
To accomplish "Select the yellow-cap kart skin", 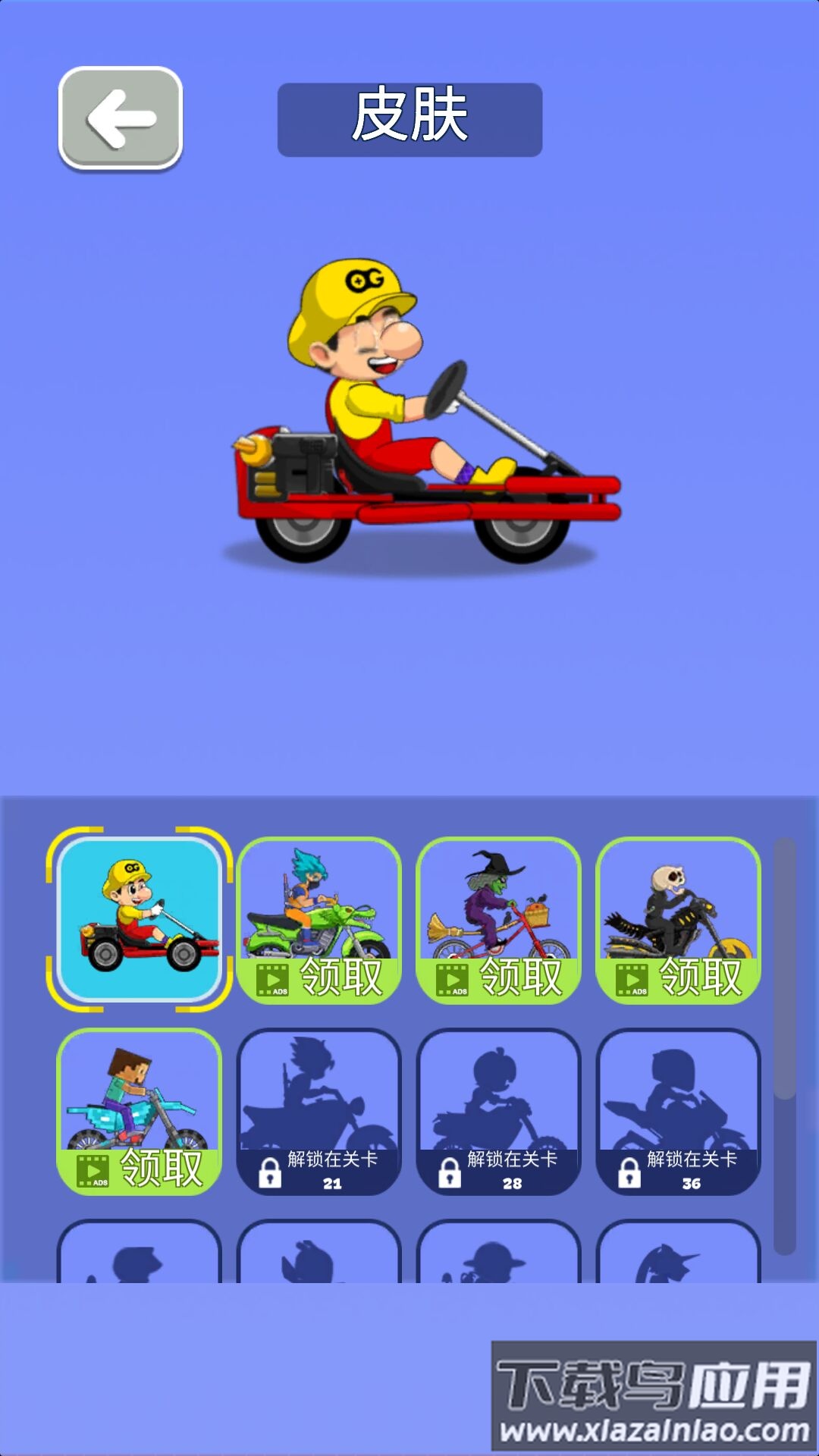I will coord(140,919).
